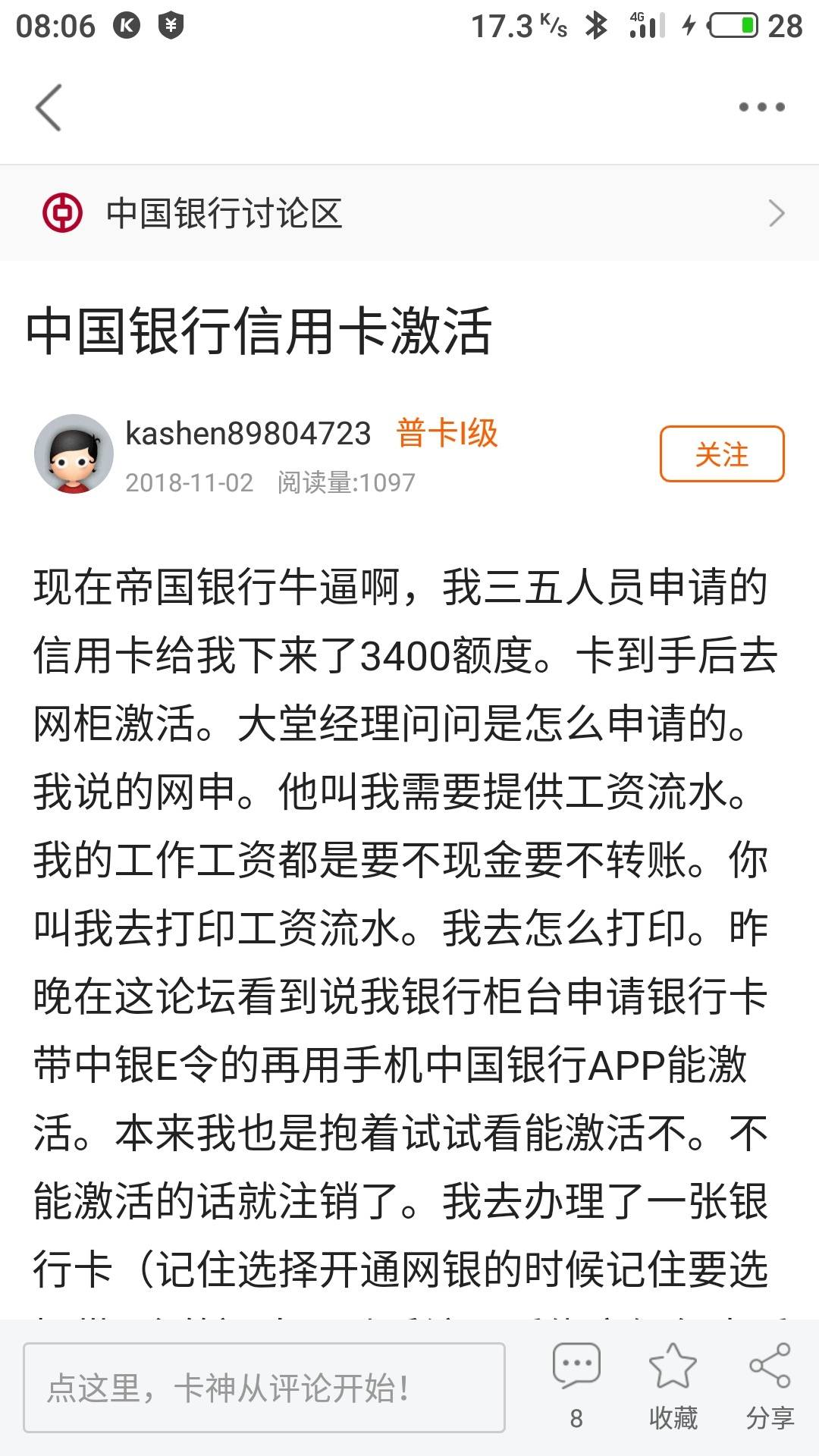819x1456 pixels.
Task: Open the three-dot overflow menu
Action: pyautogui.click(x=761, y=107)
